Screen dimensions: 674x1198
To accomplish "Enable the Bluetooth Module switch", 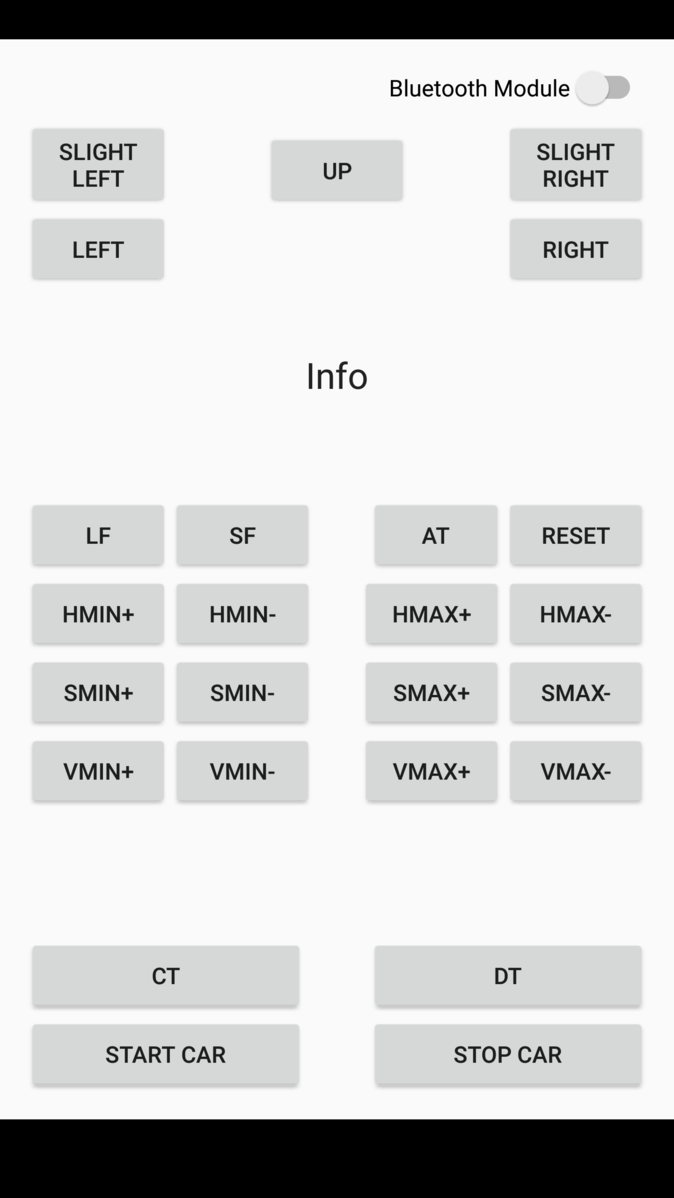I will 603,88.
